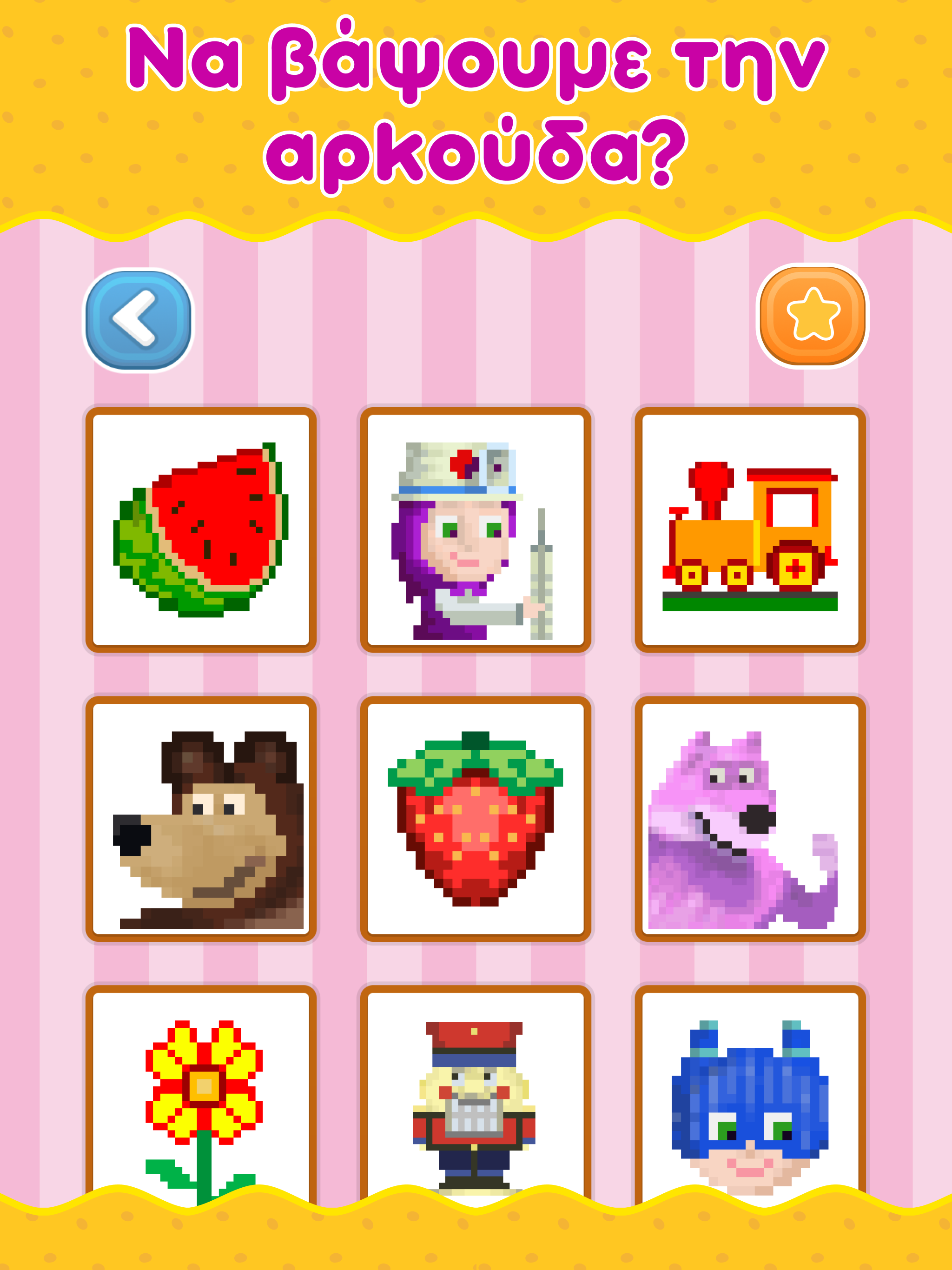This screenshot has height=1270, width=952.
Task: Pick the blue masked character picture
Action: pyautogui.click(x=750, y=1097)
